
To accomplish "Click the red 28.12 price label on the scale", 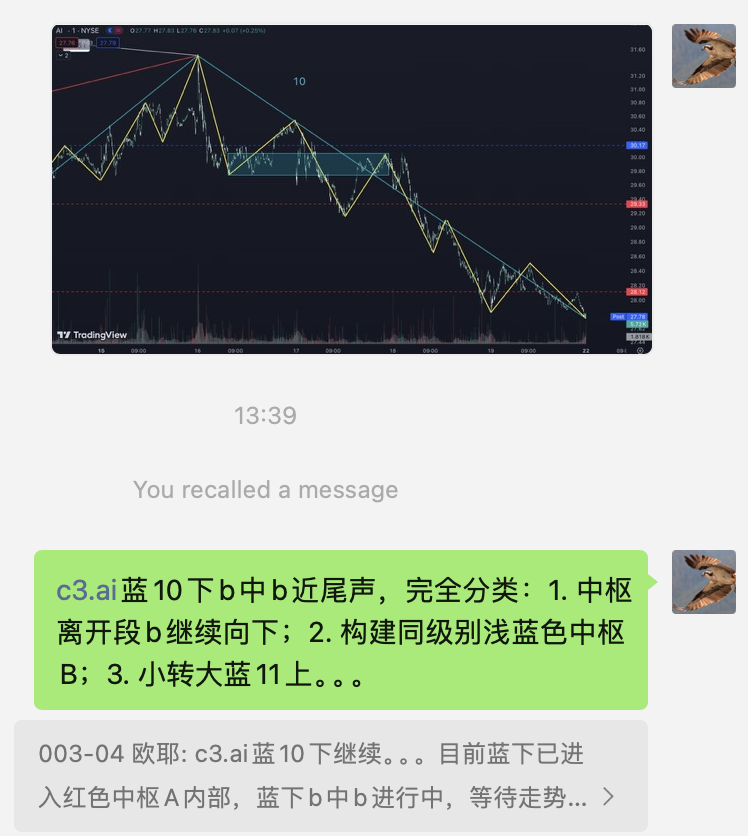I will pos(636,292).
